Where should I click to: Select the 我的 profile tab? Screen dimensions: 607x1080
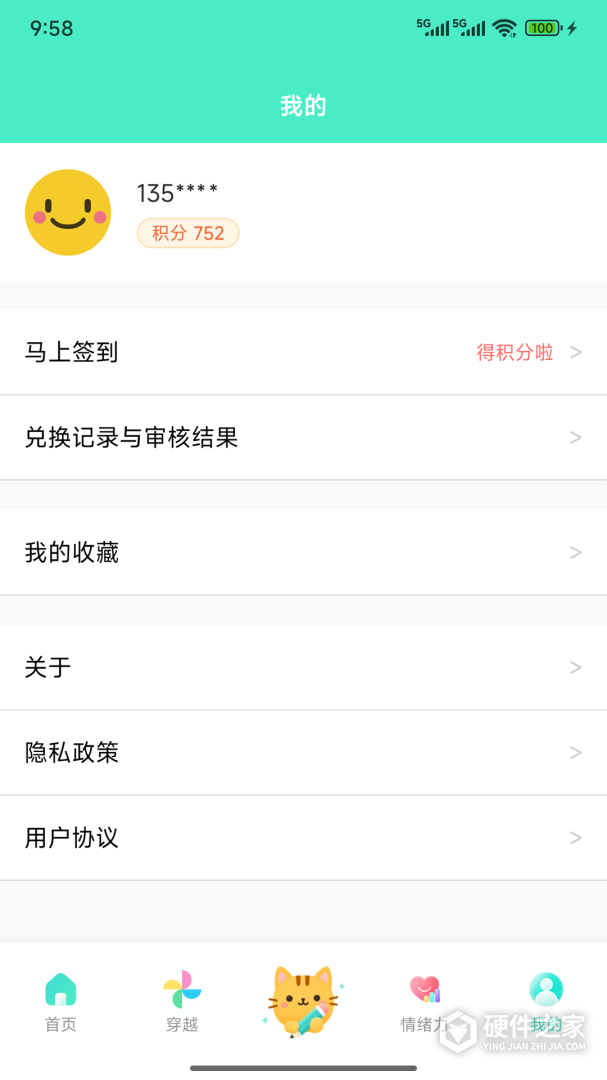(x=546, y=1002)
